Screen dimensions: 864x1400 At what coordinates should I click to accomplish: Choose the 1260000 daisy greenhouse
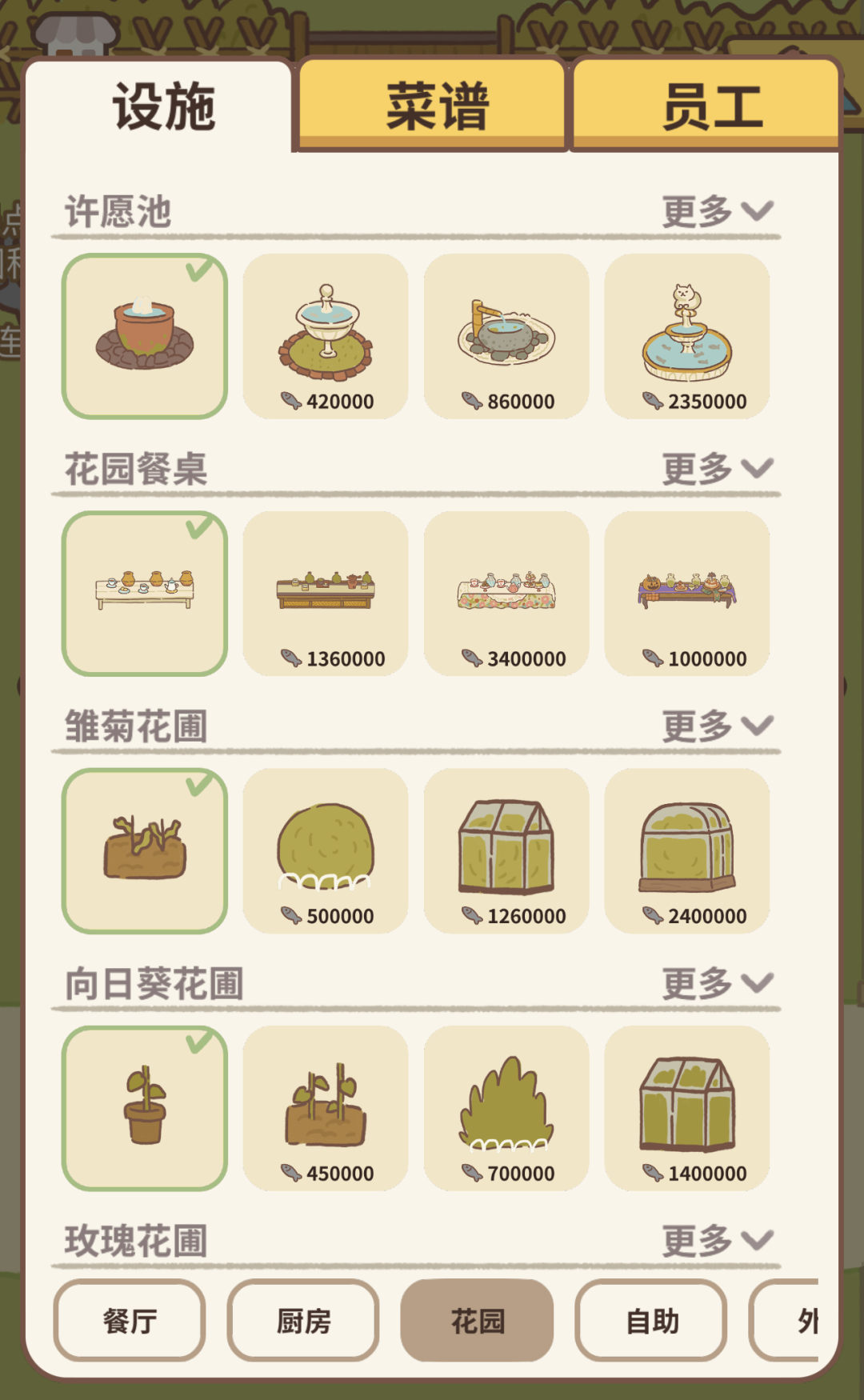click(x=506, y=851)
